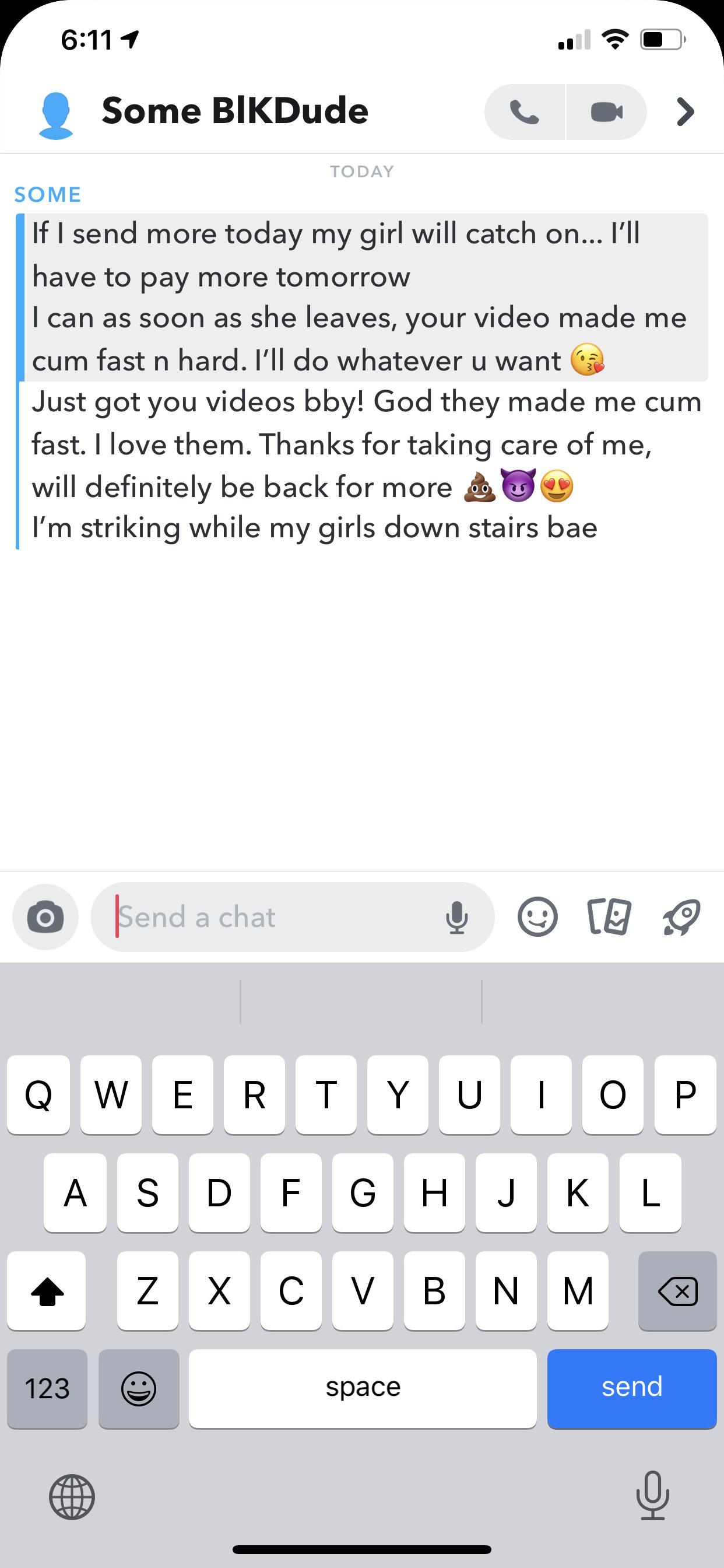Switch keyboard to 123 numbers
Viewport: 724px width, 1568px height.
click(x=47, y=1388)
